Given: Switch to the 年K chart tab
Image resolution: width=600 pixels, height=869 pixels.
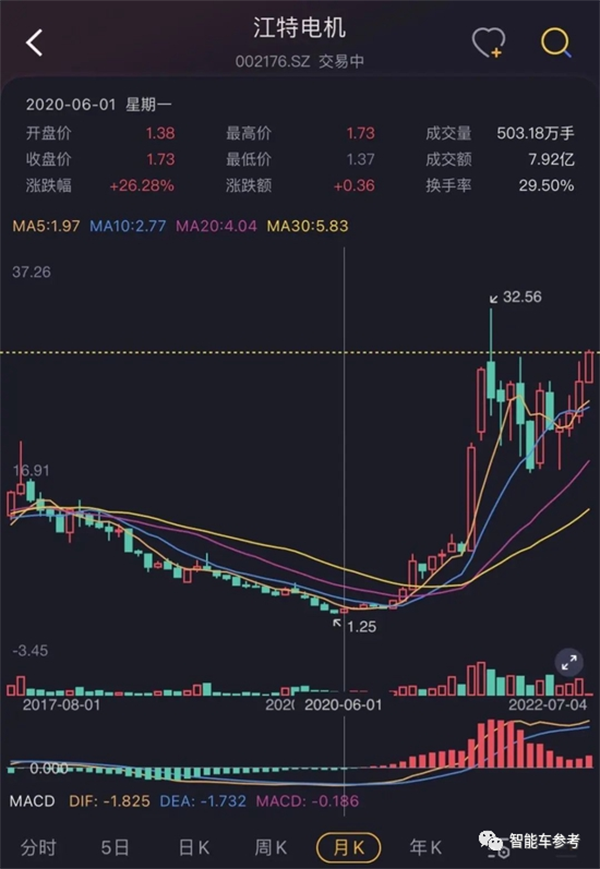Looking at the screenshot, I should click(x=426, y=847).
